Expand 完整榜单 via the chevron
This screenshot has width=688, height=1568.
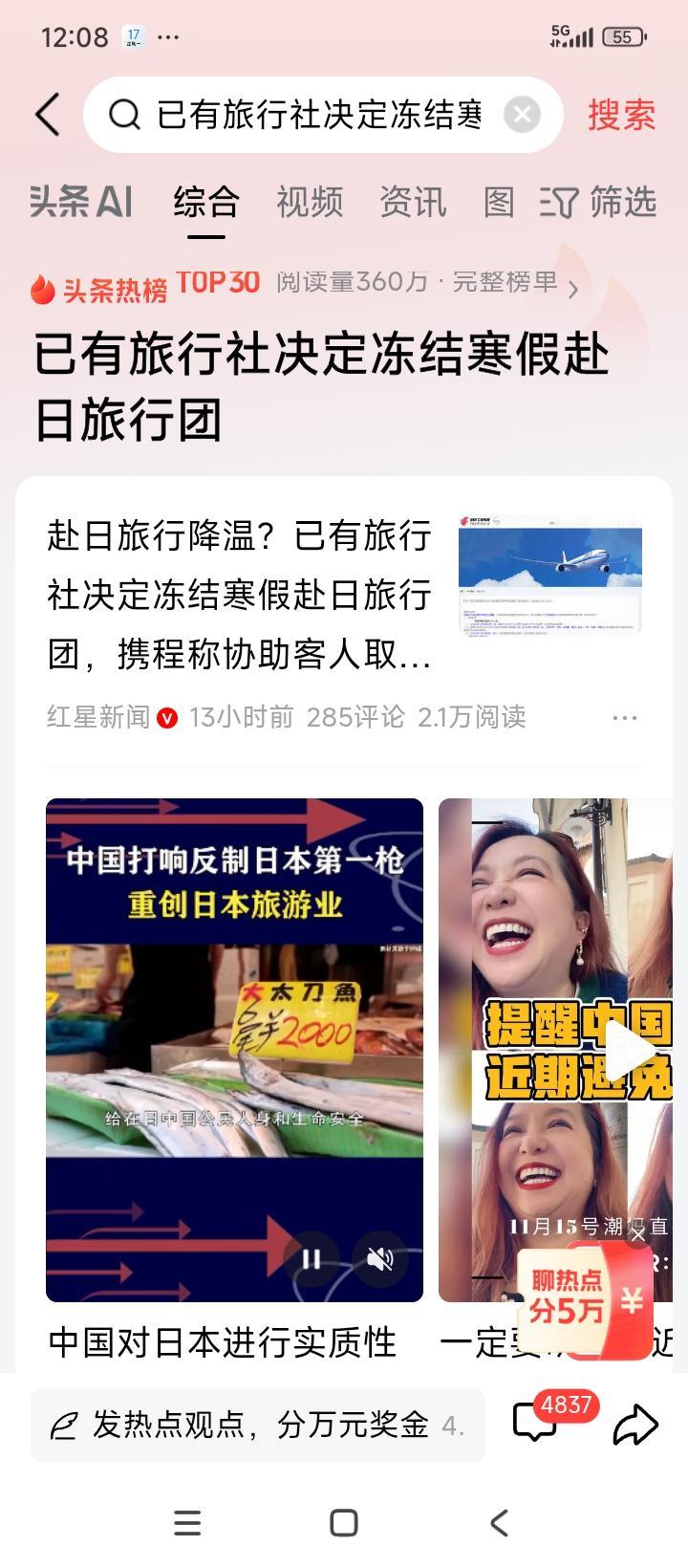tap(574, 288)
